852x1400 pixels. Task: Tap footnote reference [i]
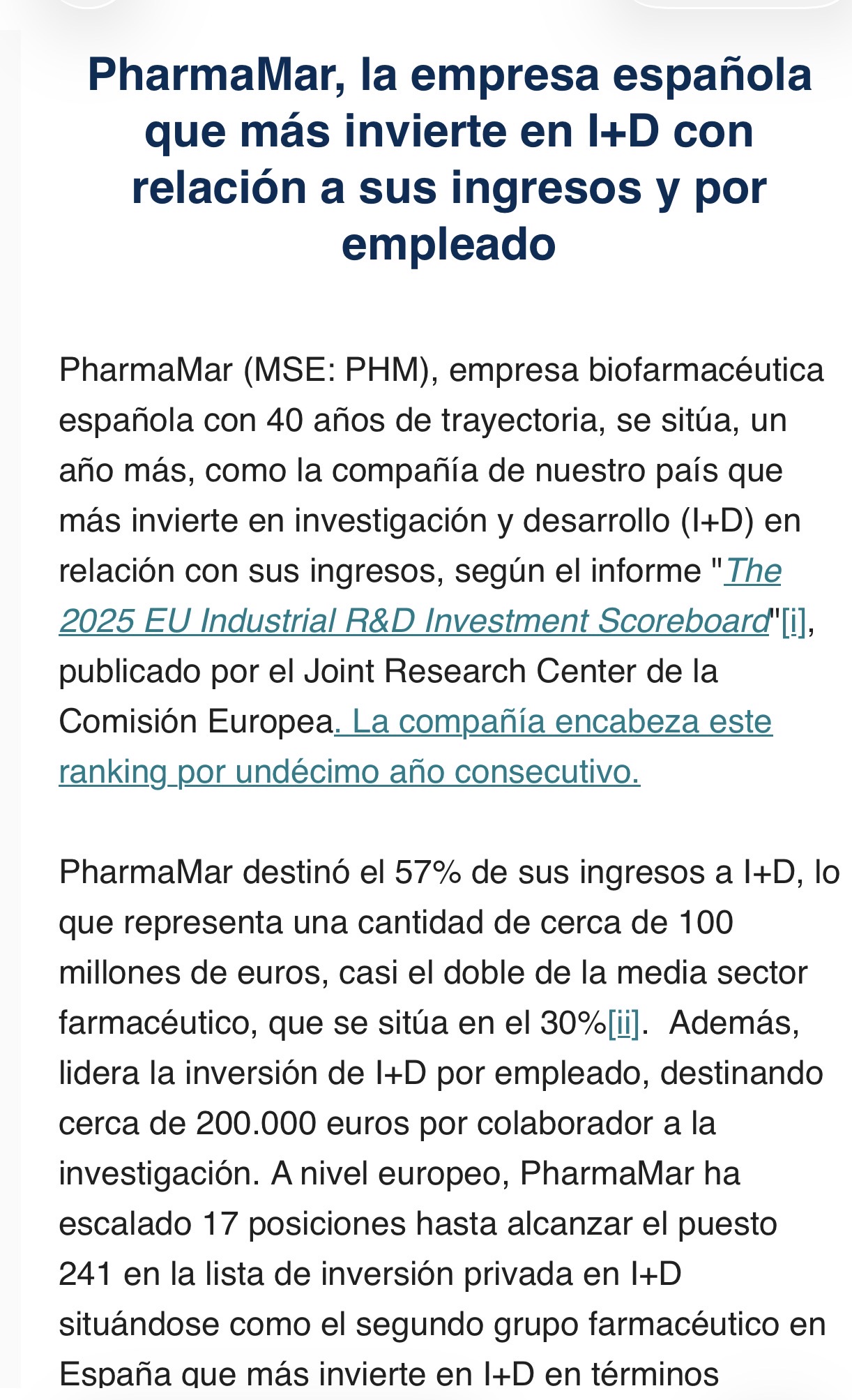793,621
